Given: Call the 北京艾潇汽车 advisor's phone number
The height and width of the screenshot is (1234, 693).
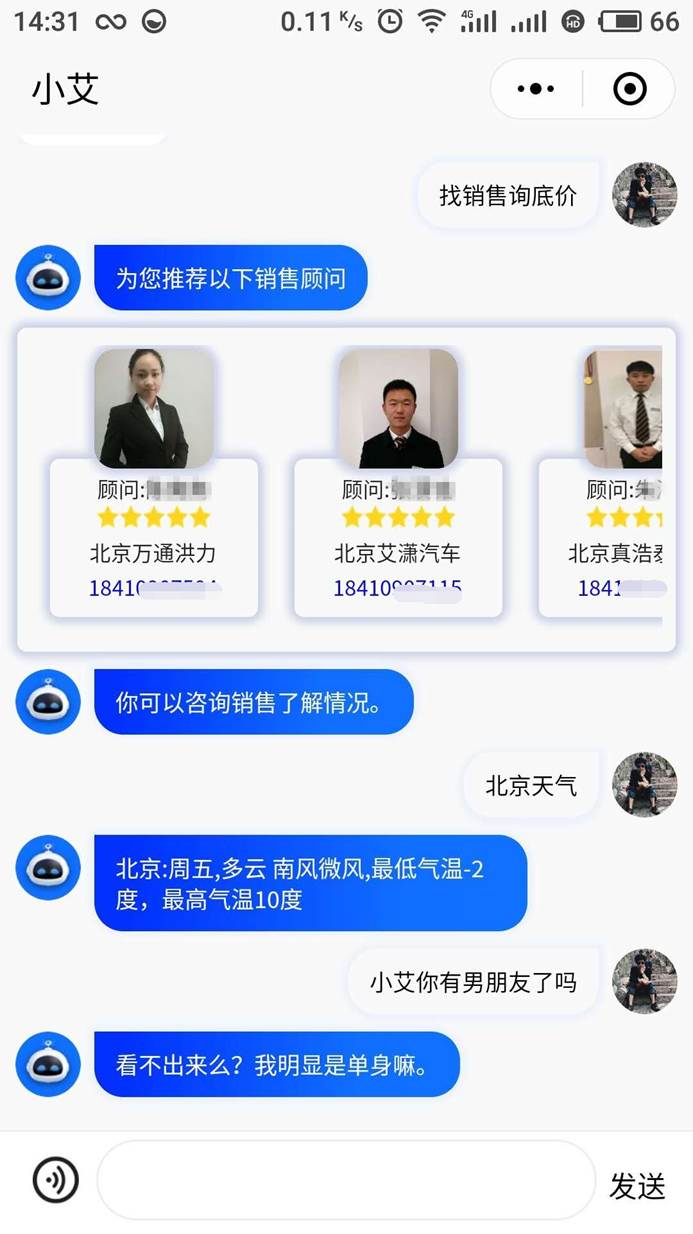Looking at the screenshot, I should (x=398, y=588).
